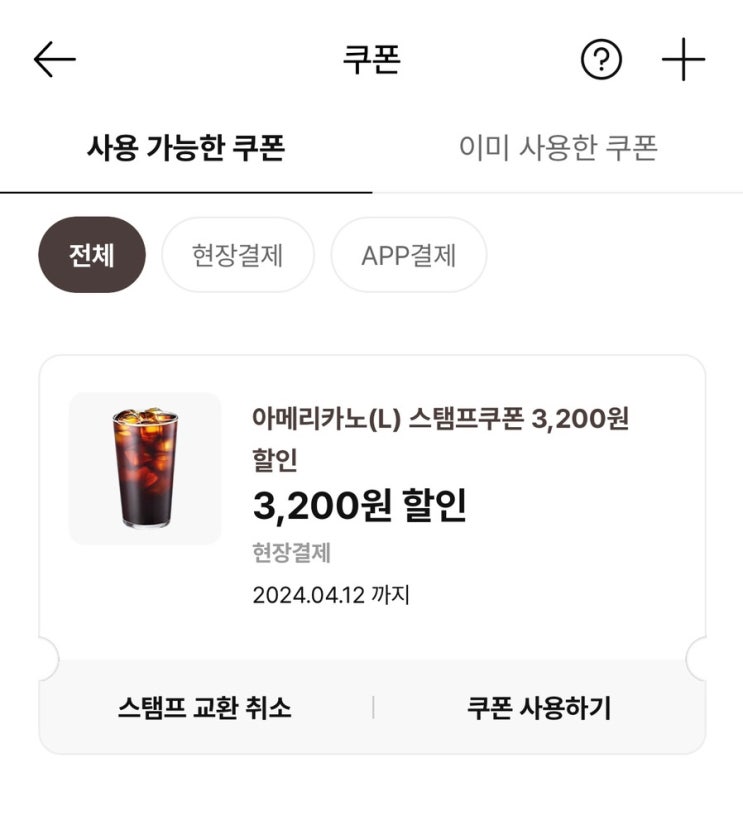Add a new coupon with plus icon

pyautogui.click(x=684, y=61)
